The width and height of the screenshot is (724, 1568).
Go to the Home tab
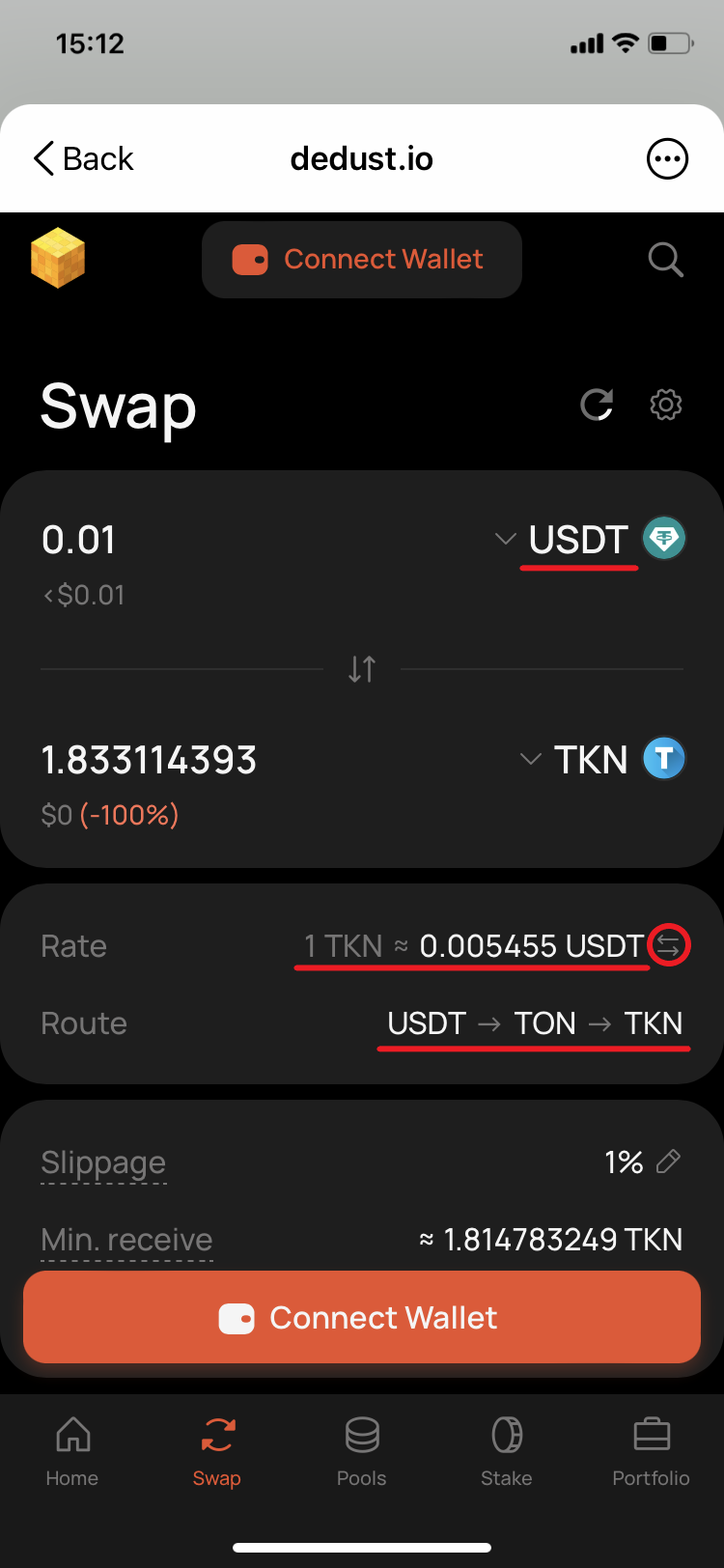pyautogui.click(x=72, y=1448)
